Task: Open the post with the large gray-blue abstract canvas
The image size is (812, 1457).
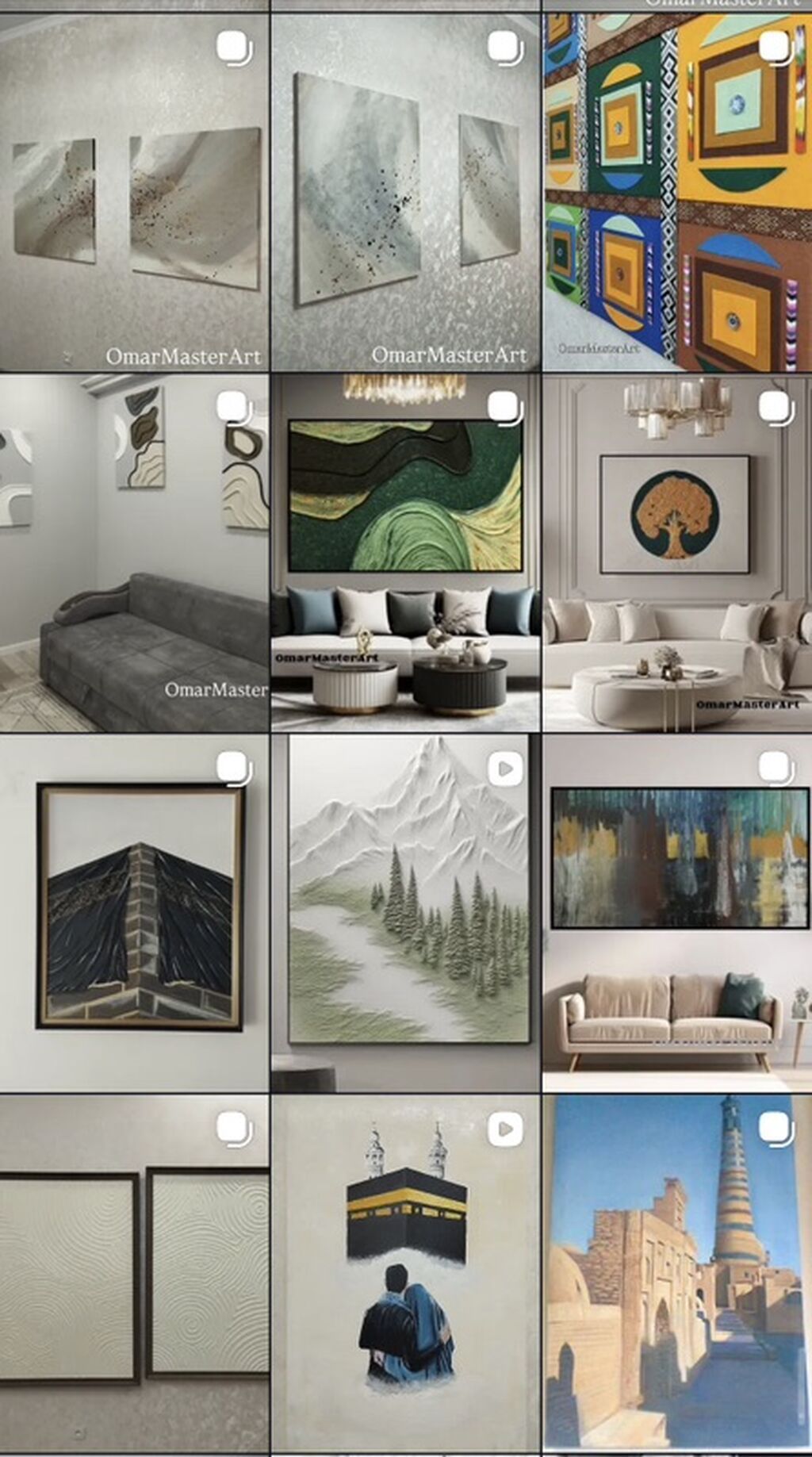Action: (406, 193)
